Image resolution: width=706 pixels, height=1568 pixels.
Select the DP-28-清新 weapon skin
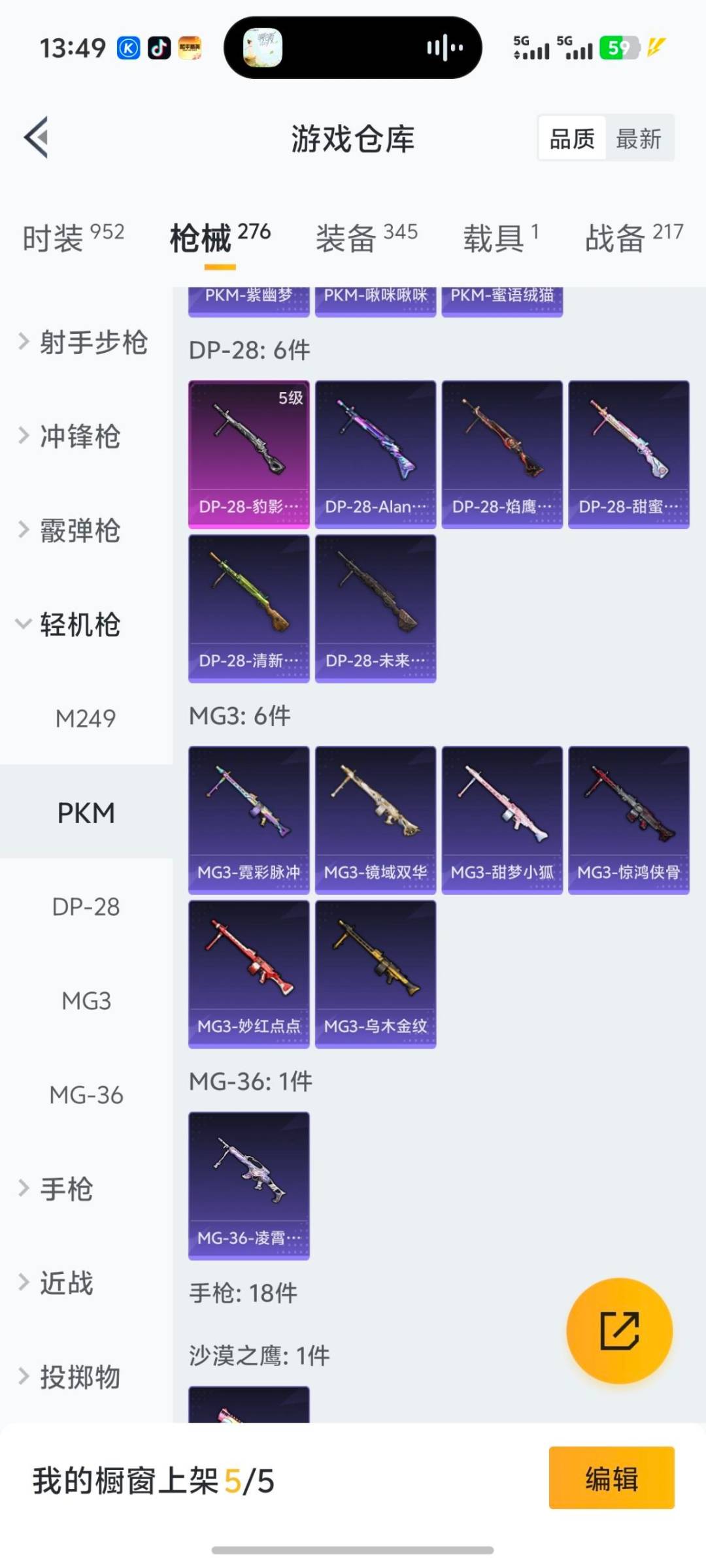248,608
